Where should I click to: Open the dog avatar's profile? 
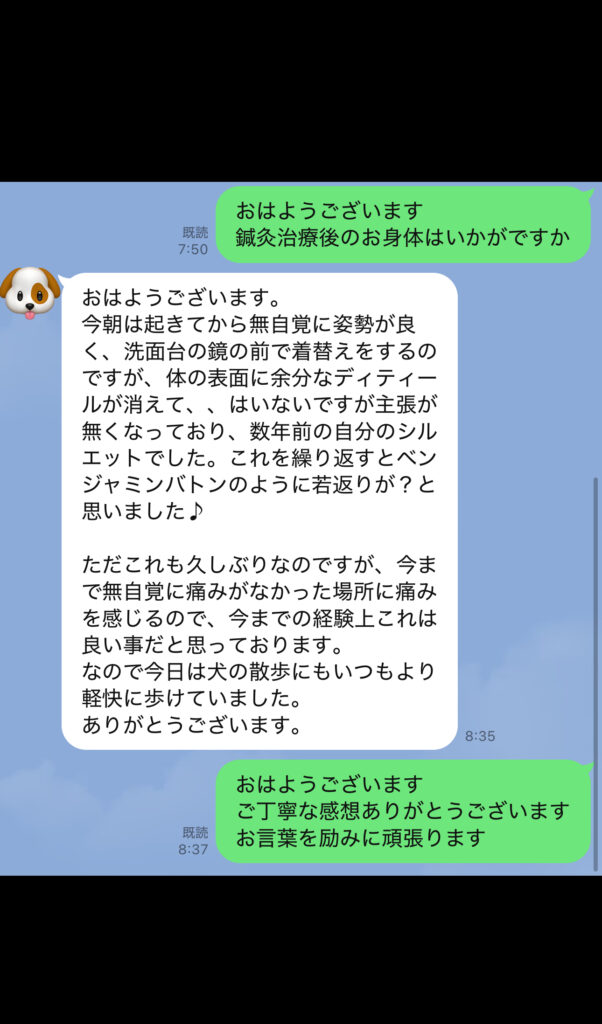(x=29, y=292)
